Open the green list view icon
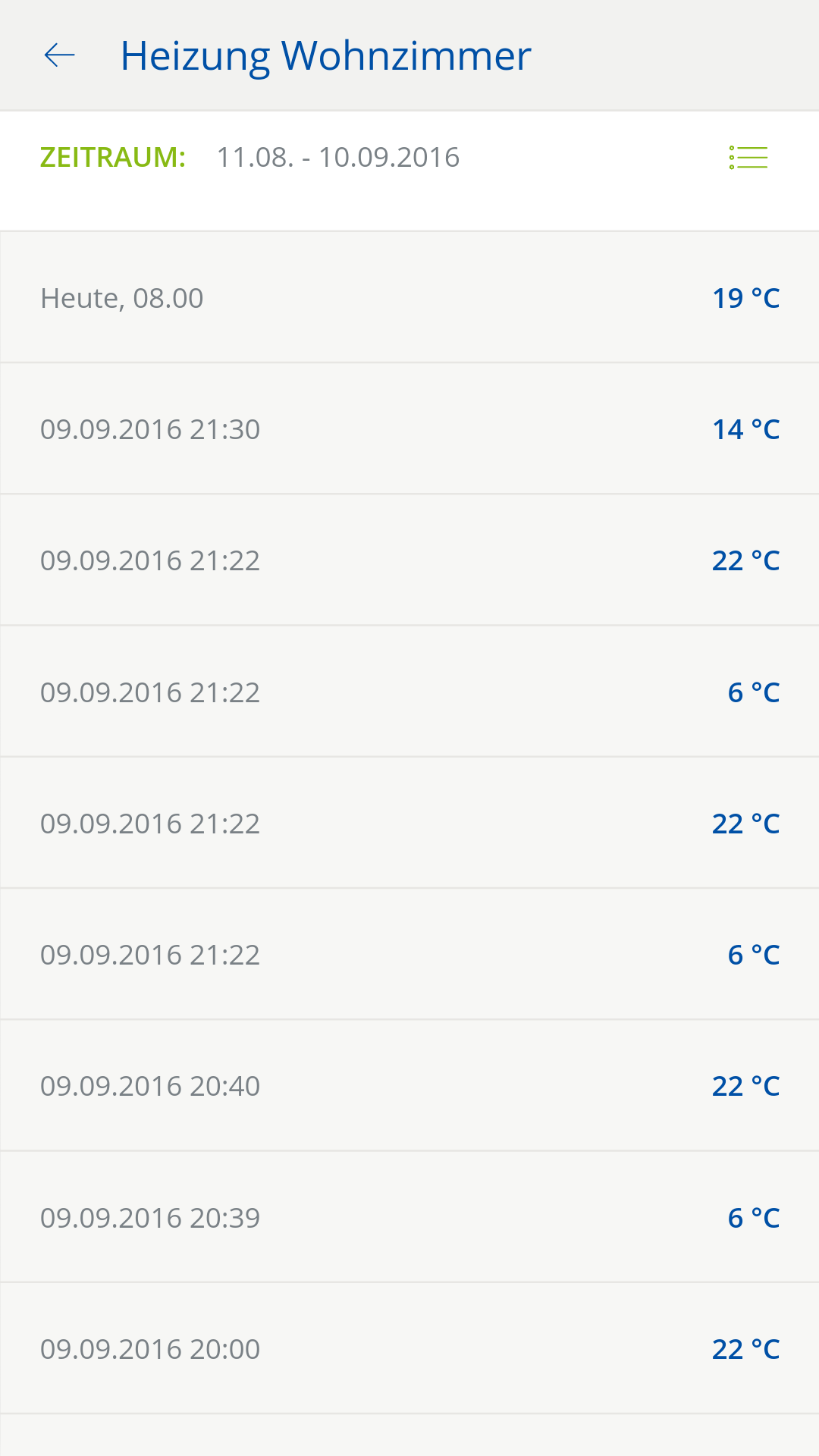Screen dimensions: 819x1456 (748, 158)
